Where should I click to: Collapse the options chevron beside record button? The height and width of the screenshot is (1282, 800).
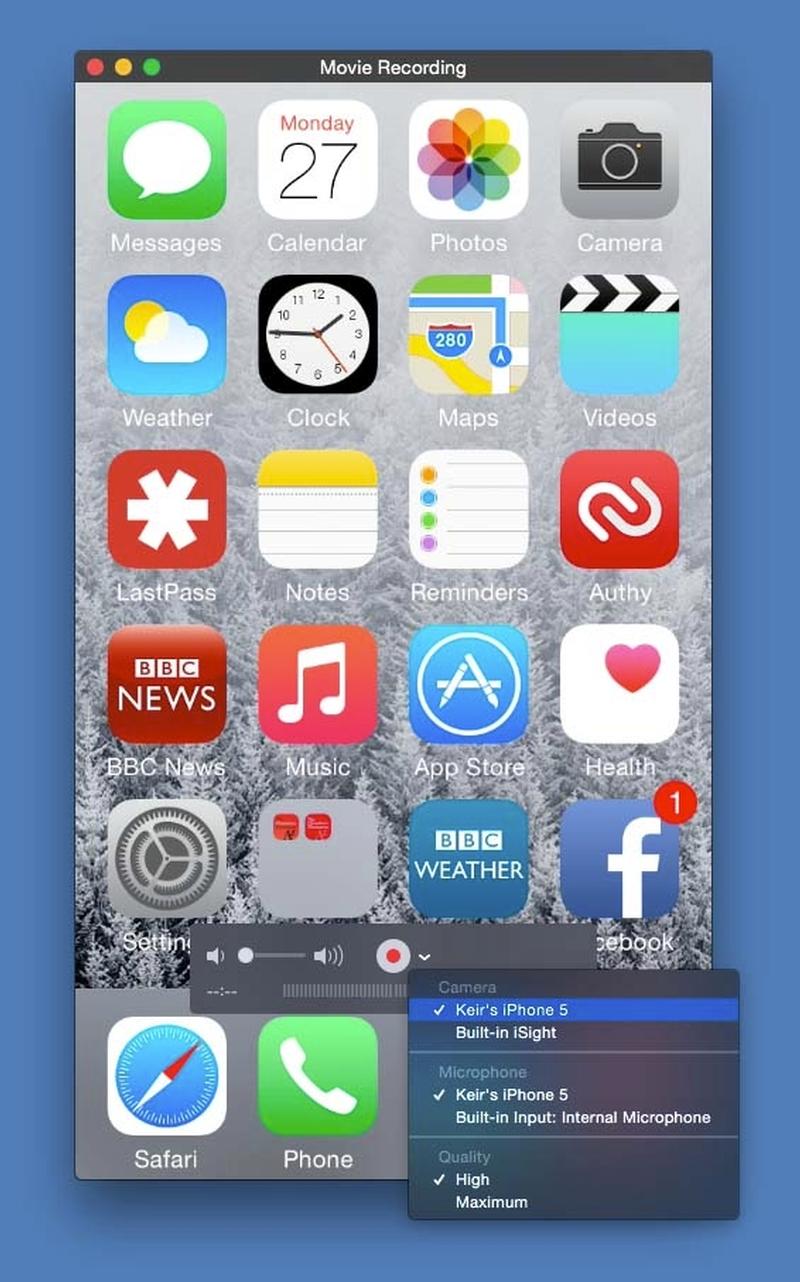click(x=425, y=958)
